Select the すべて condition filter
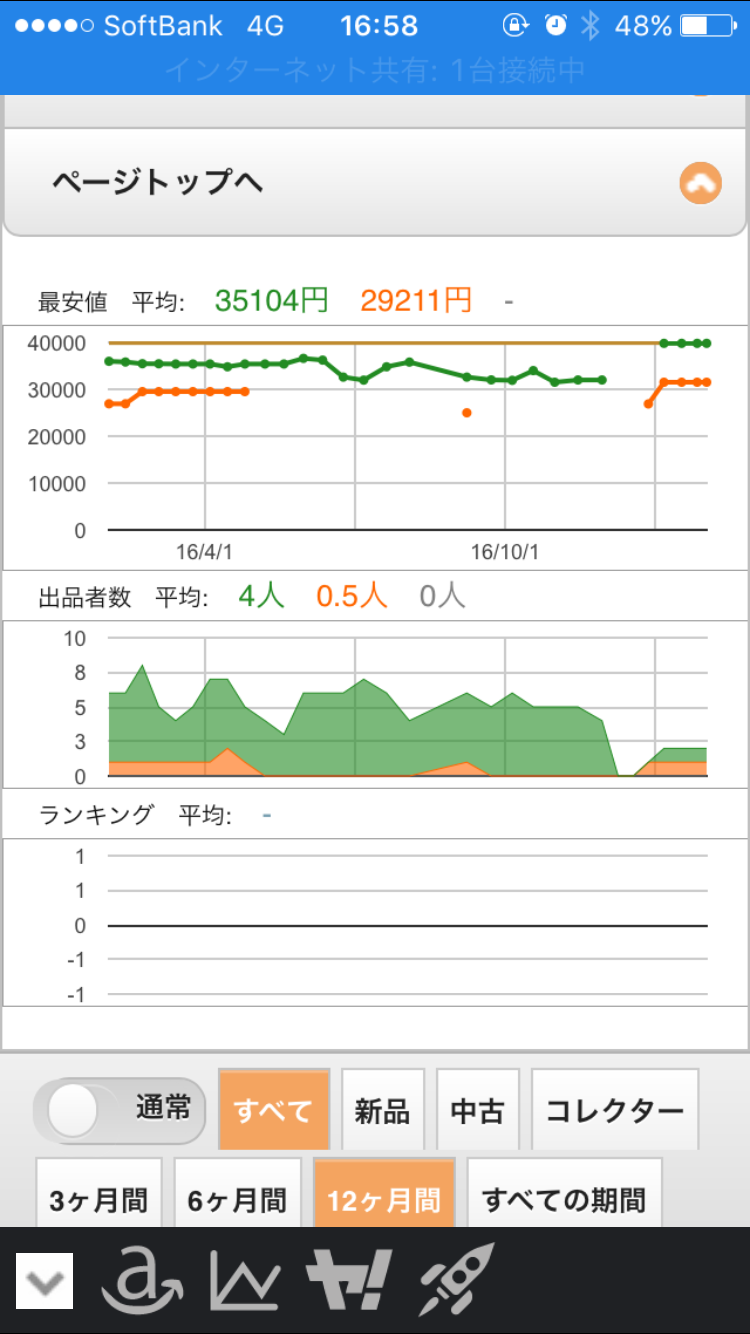The width and height of the screenshot is (750, 1334). click(x=273, y=1110)
